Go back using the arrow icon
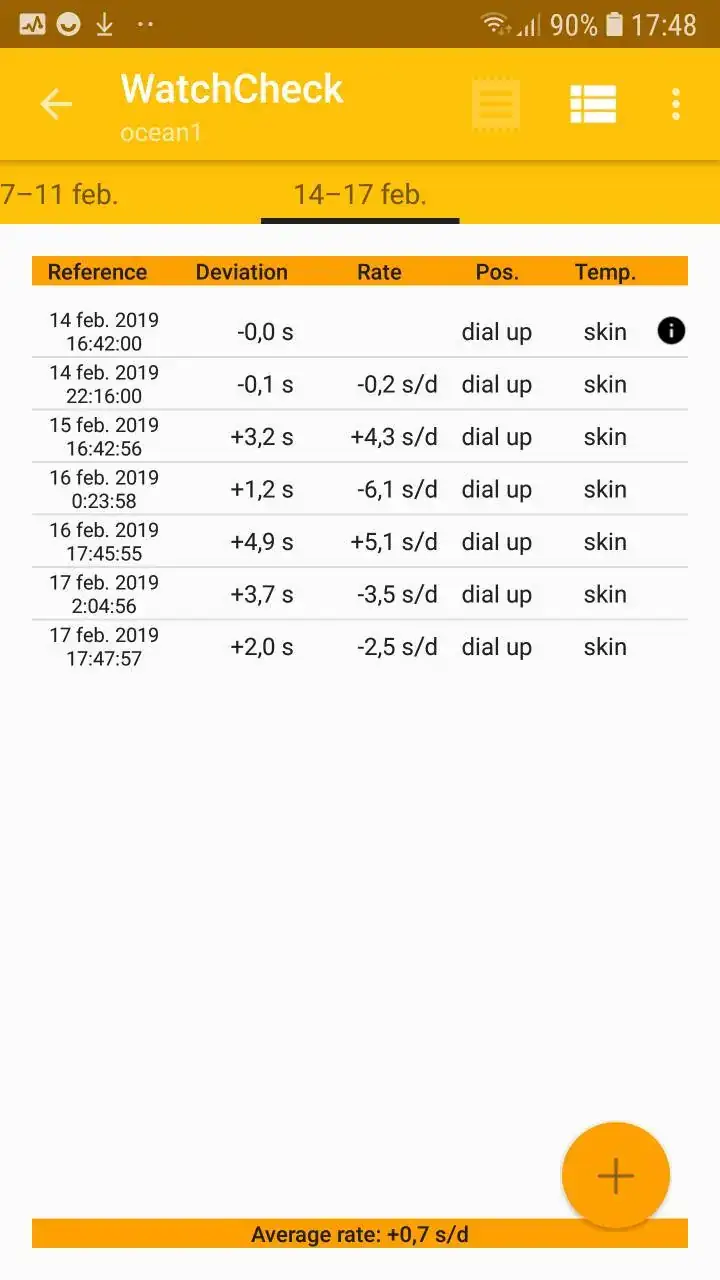 pos(56,104)
